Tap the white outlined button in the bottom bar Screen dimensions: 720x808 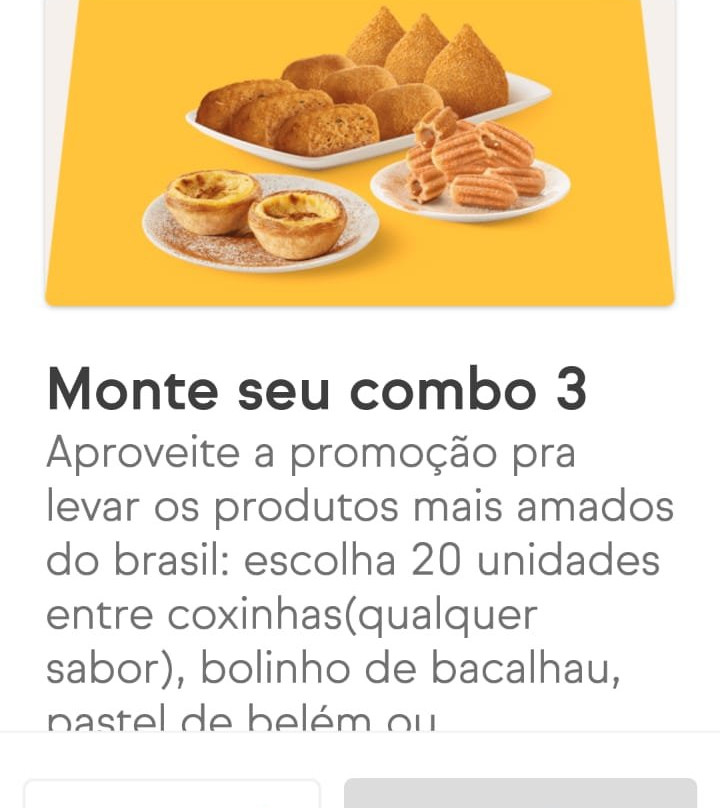172,794
